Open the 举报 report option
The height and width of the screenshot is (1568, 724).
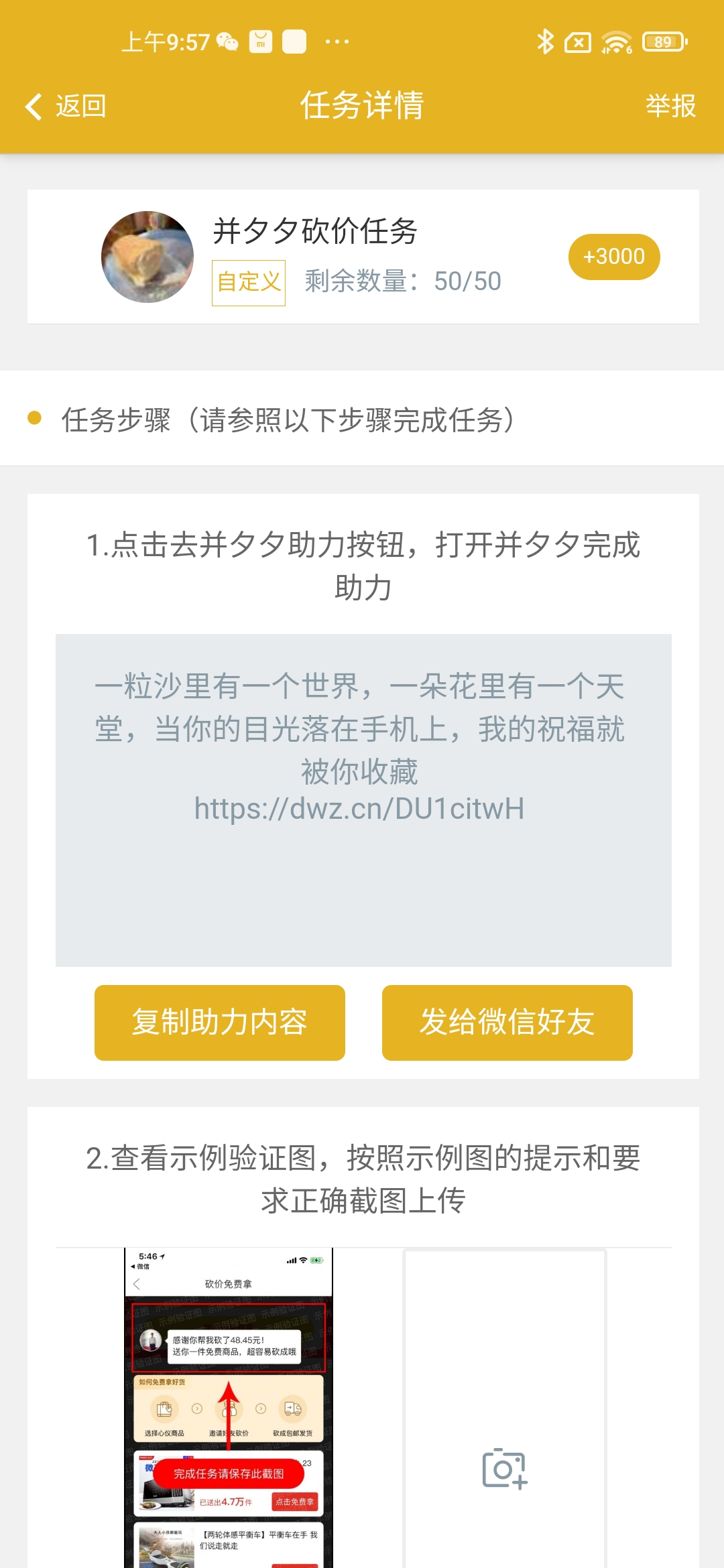pos(670,106)
